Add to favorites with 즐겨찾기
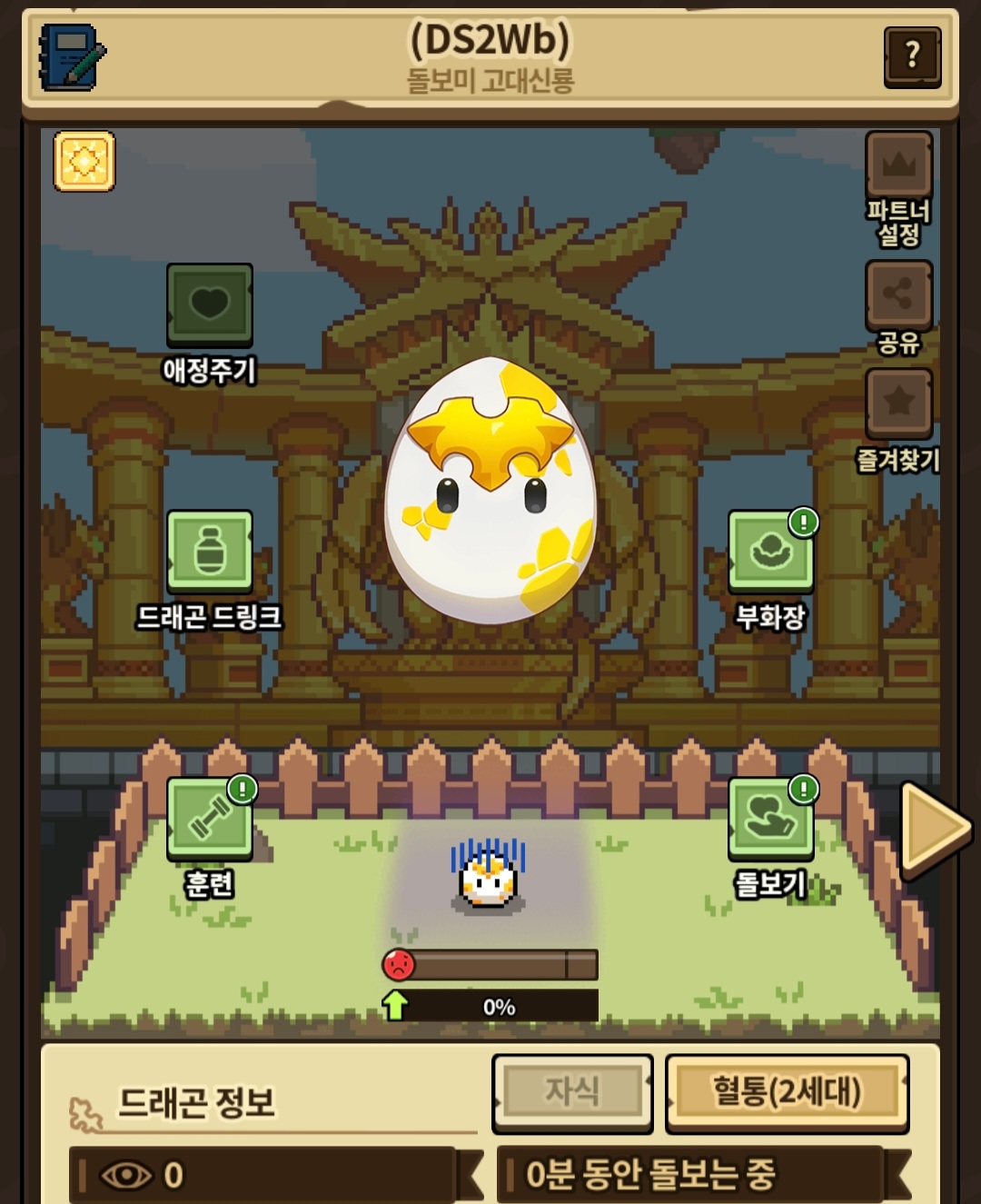The image size is (981, 1204). [x=899, y=421]
